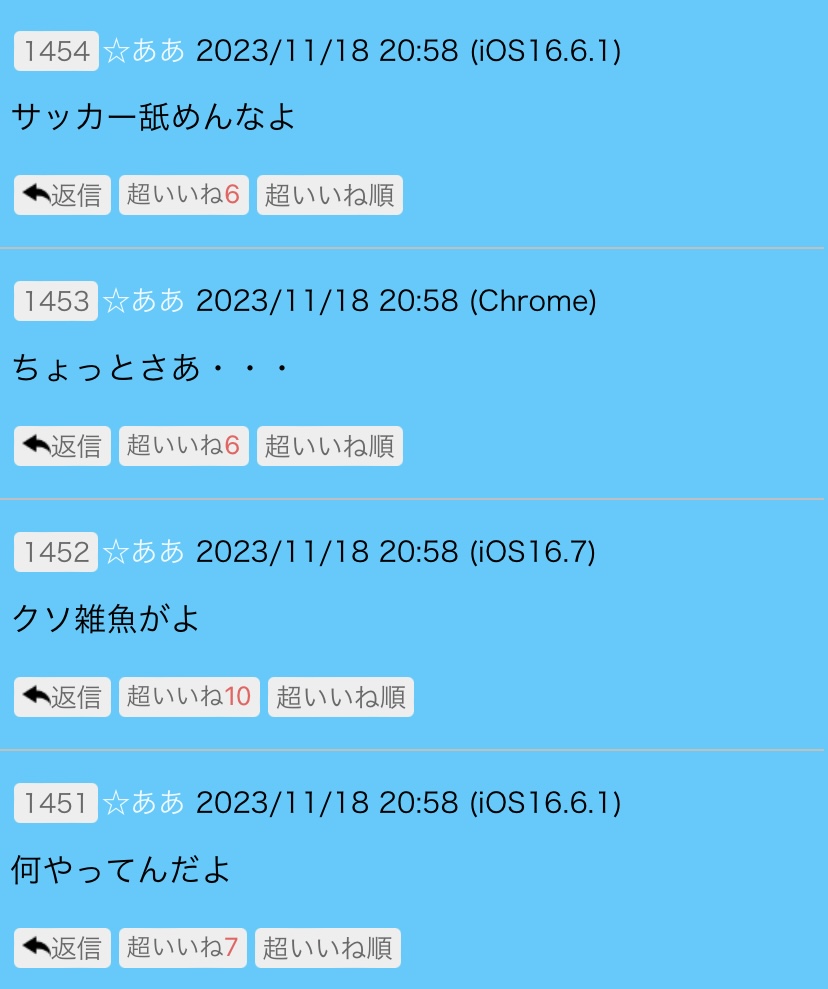828x989 pixels.
Task: Sort by 超いいね順 under comment 1453
Action: click(x=330, y=446)
